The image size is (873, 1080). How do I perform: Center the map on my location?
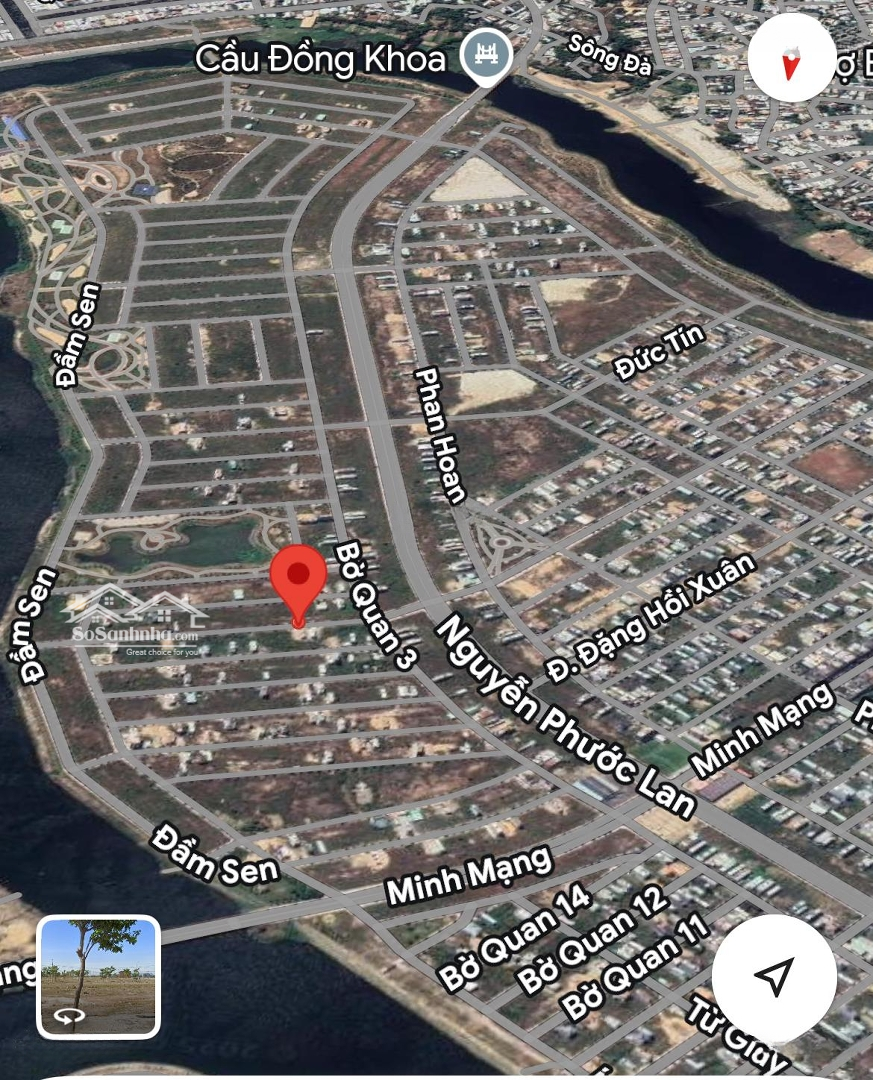[774, 975]
